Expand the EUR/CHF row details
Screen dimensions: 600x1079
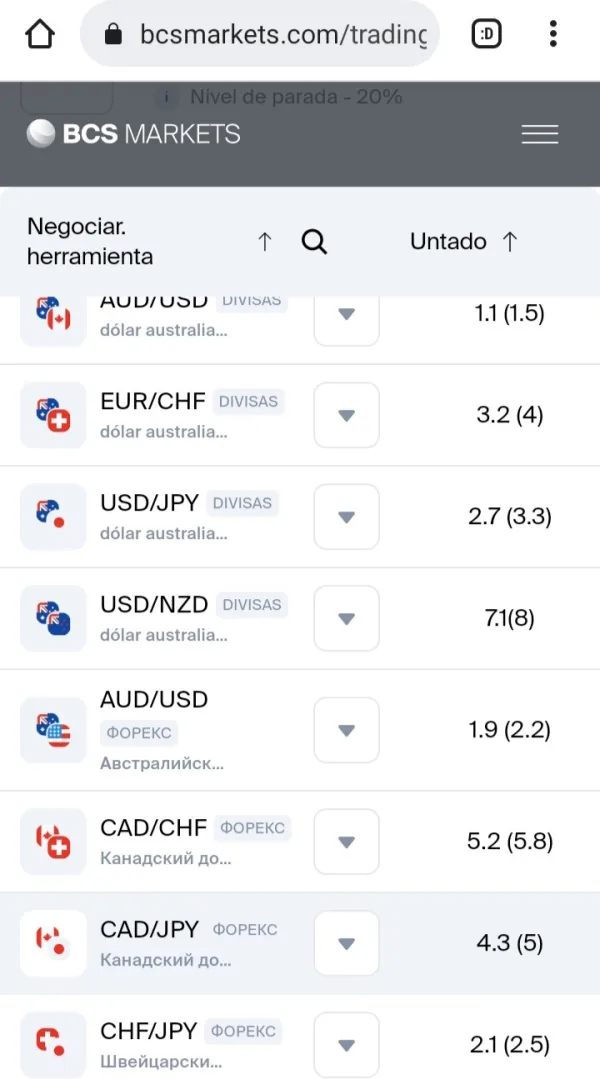click(x=346, y=415)
